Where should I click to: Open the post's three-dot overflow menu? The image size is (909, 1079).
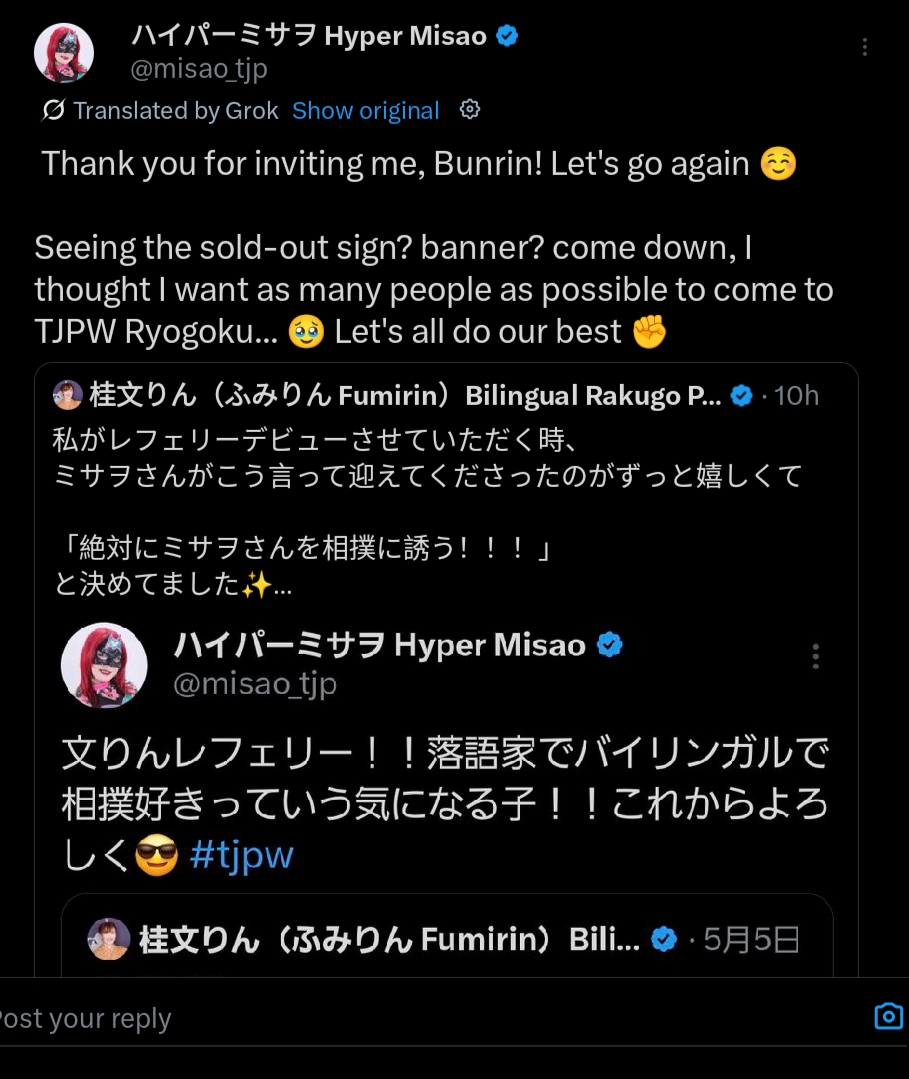point(864,47)
